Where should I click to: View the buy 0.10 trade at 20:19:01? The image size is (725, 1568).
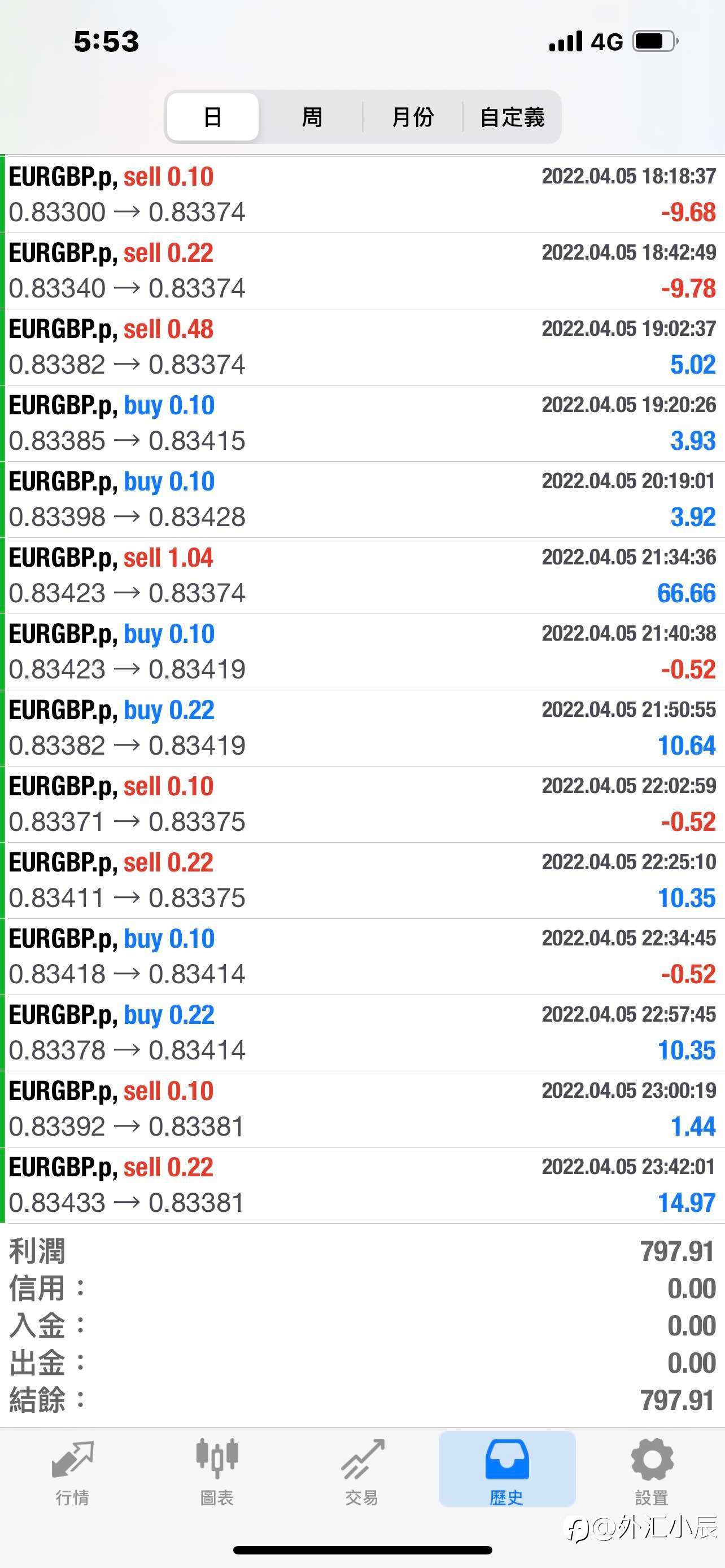click(x=364, y=499)
